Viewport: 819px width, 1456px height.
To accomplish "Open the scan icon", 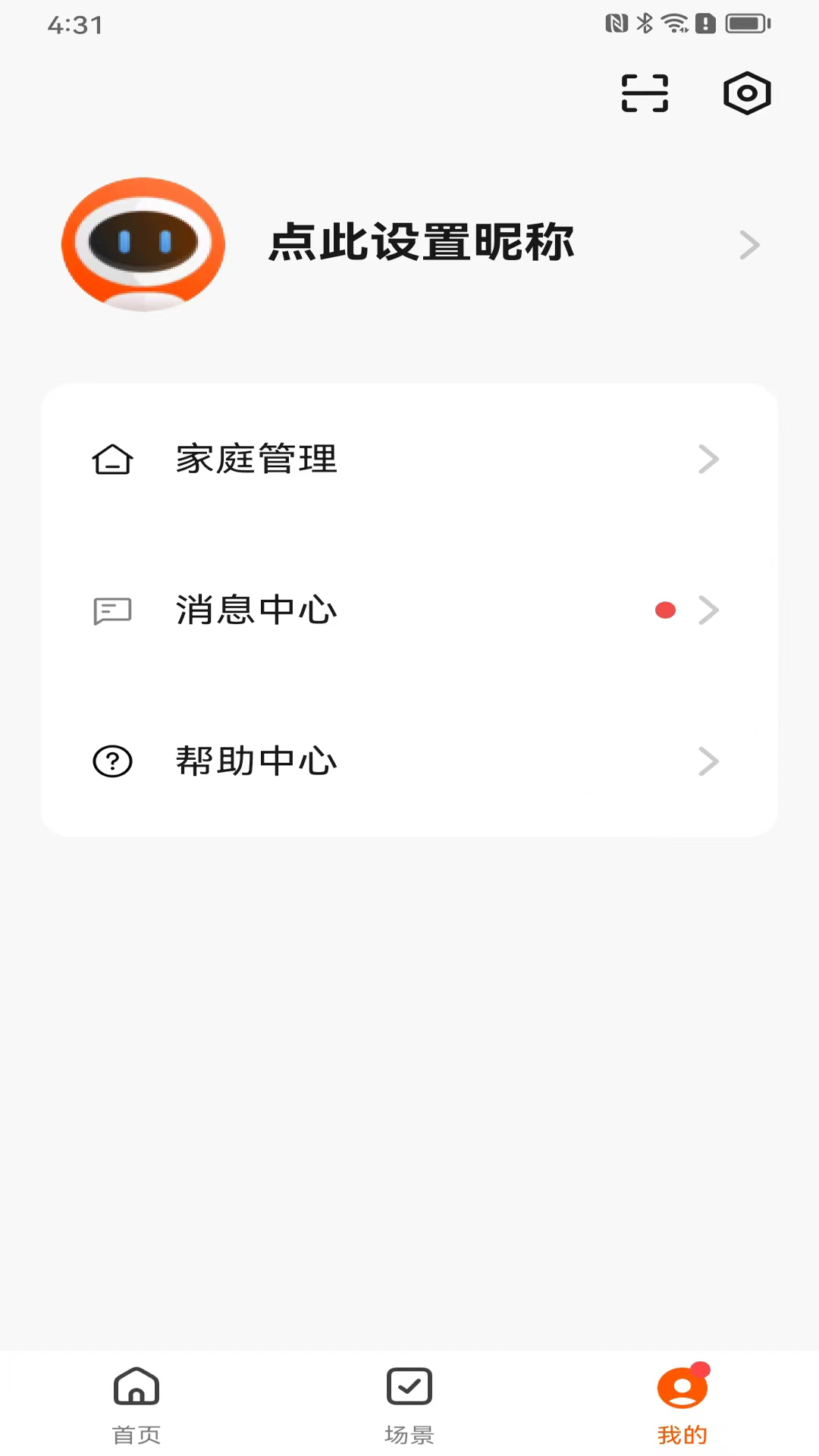I will coord(645,93).
